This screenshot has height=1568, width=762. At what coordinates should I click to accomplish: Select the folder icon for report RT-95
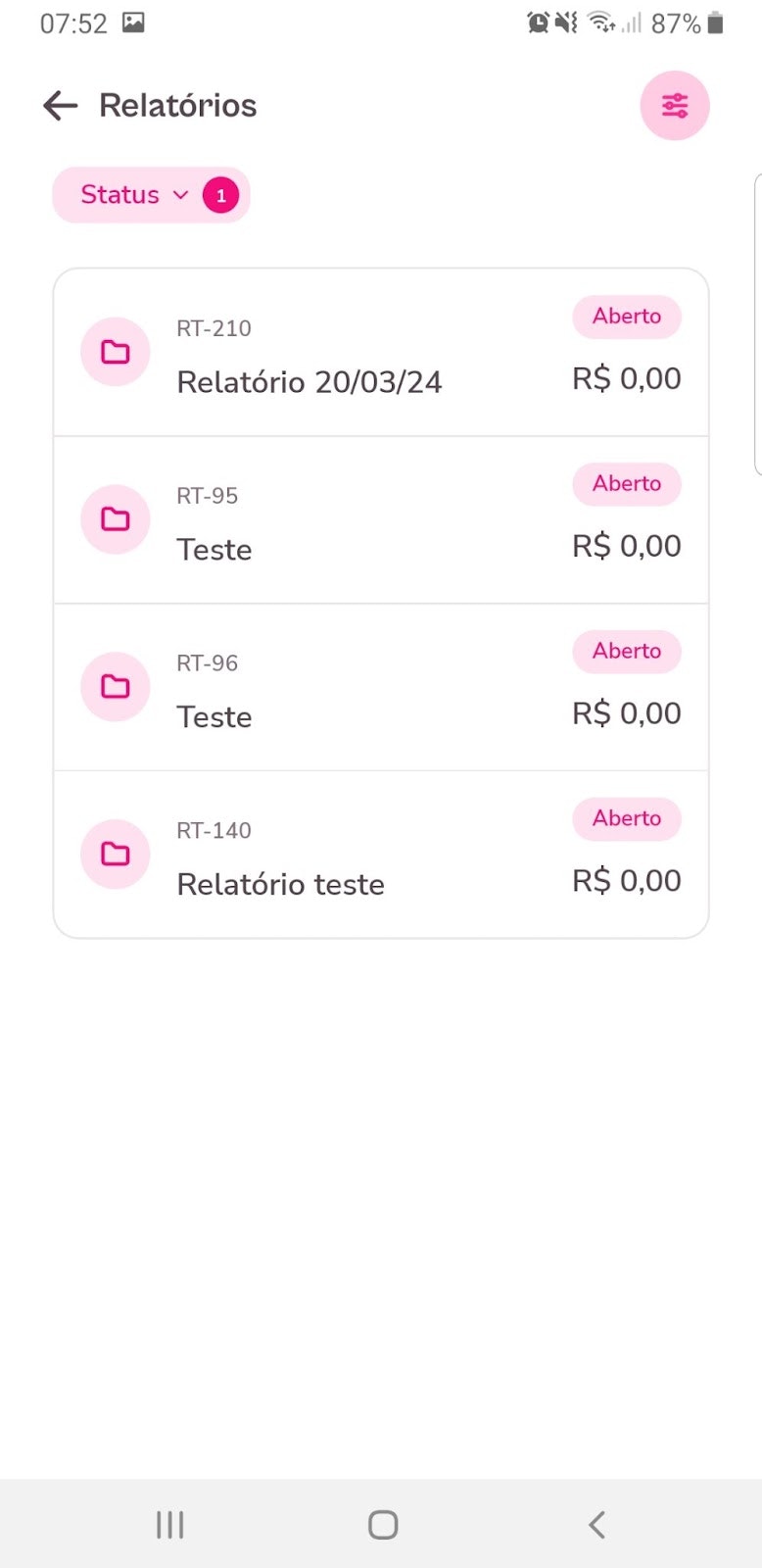coord(115,519)
